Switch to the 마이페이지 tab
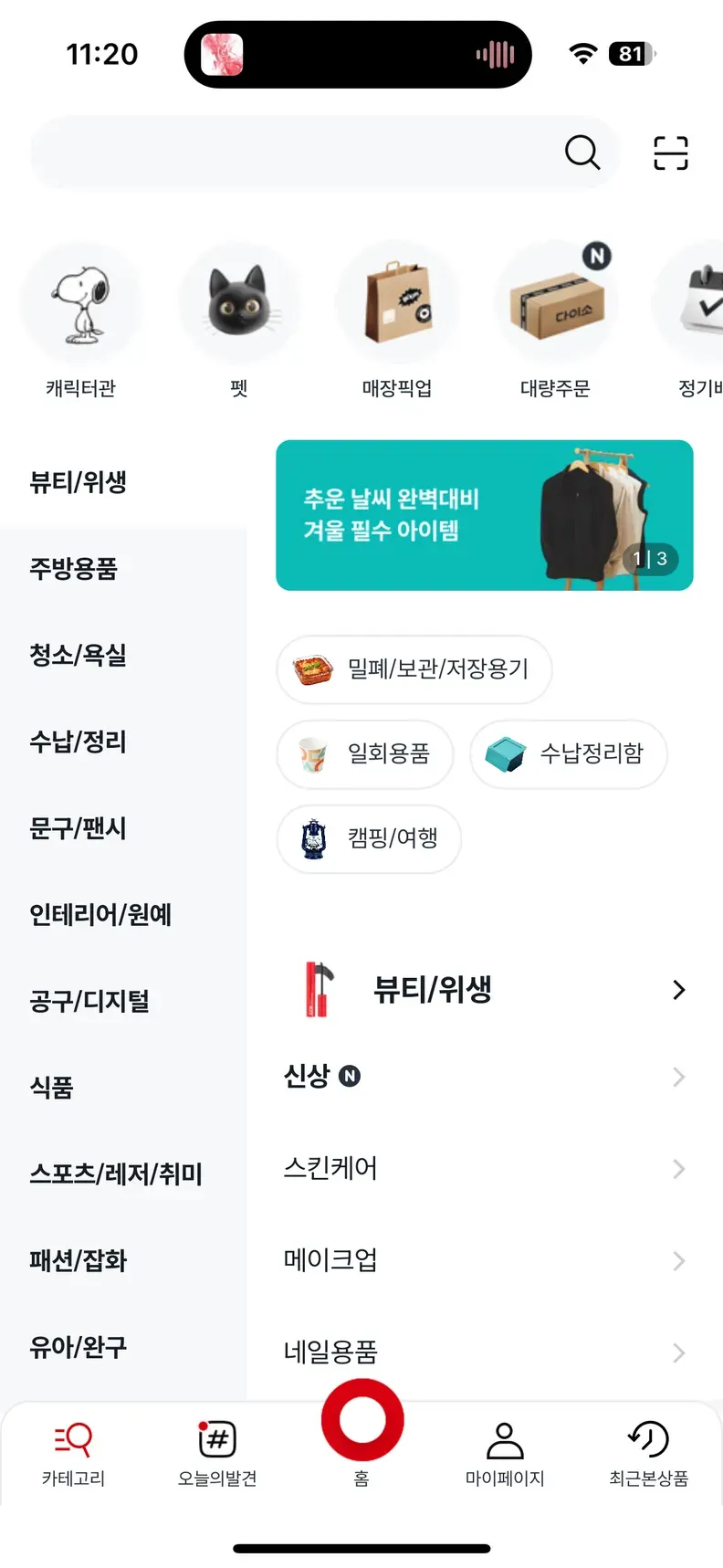The width and height of the screenshot is (723, 1568). (505, 1452)
